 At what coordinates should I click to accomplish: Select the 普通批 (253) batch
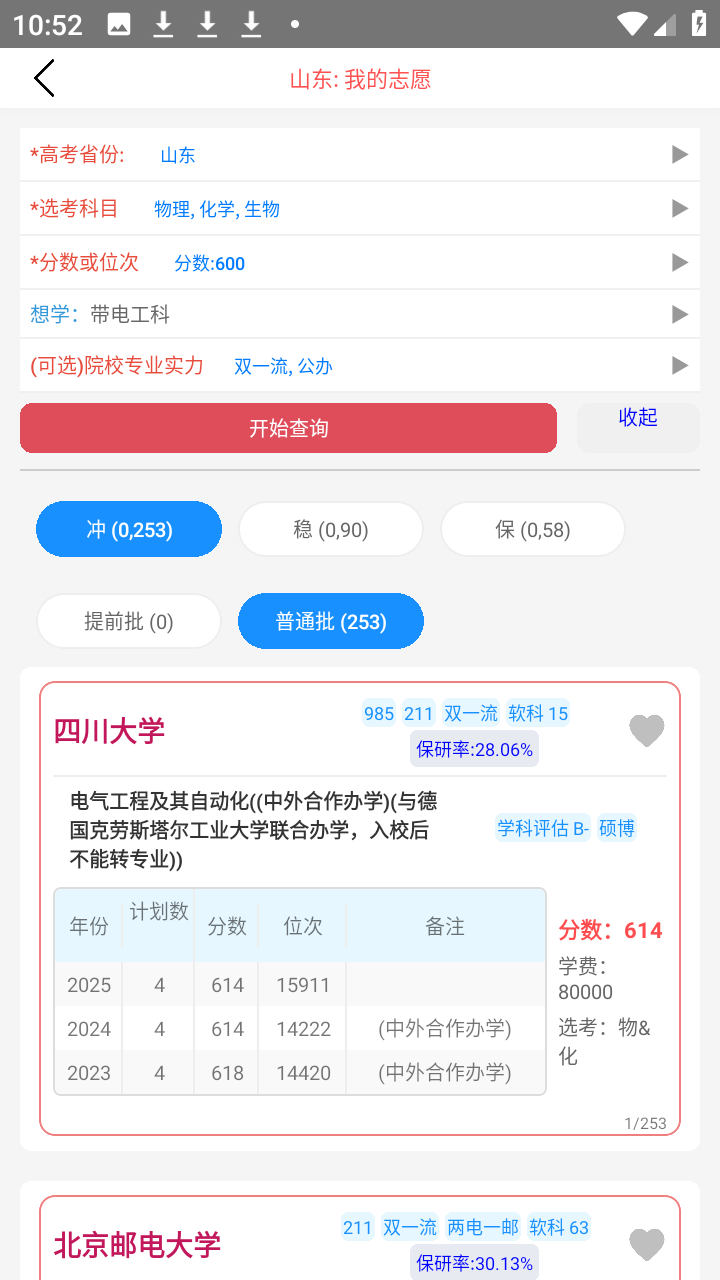pyautogui.click(x=331, y=622)
